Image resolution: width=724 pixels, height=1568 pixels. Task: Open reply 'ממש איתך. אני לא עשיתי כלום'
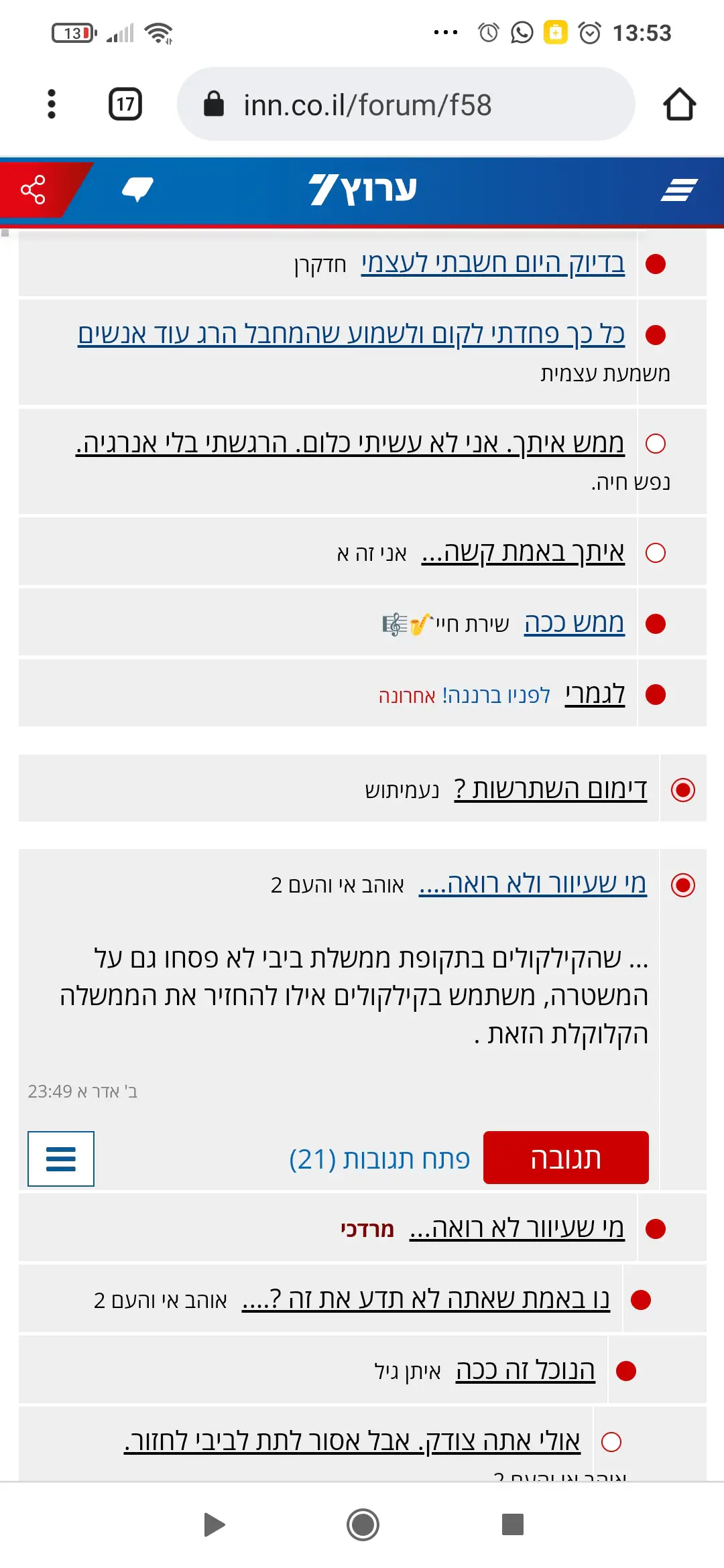click(349, 443)
